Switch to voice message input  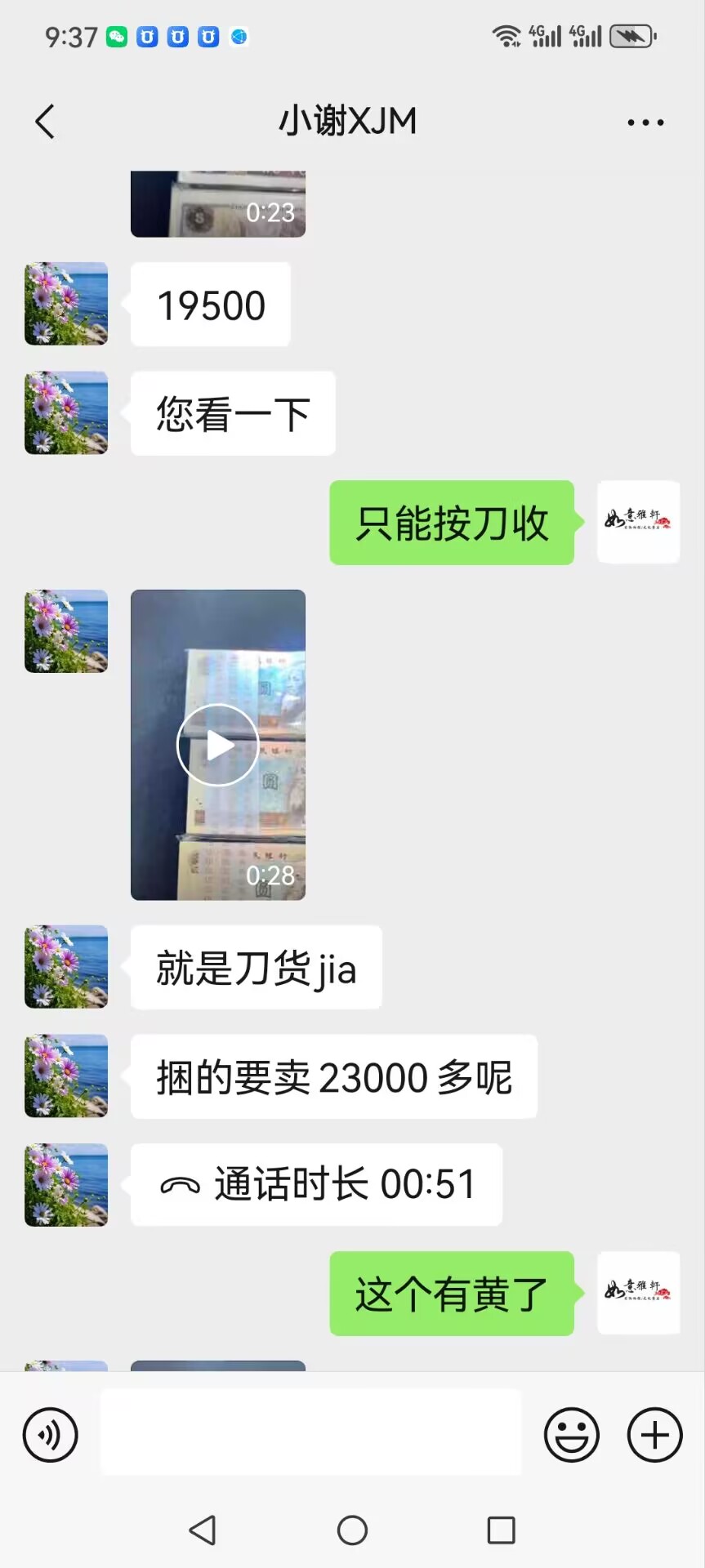point(51,1435)
